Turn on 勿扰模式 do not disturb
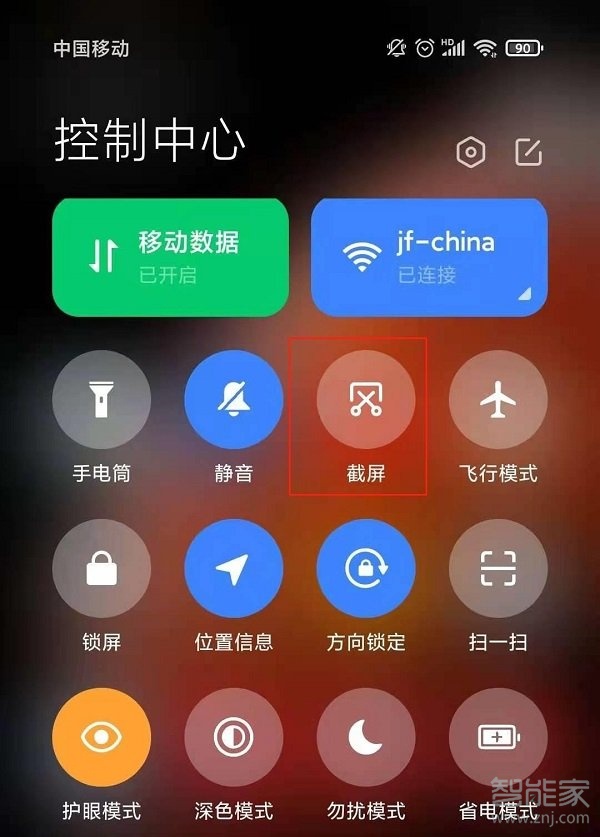The width and height of the screenshot is (600, 837). pos(365,738)
